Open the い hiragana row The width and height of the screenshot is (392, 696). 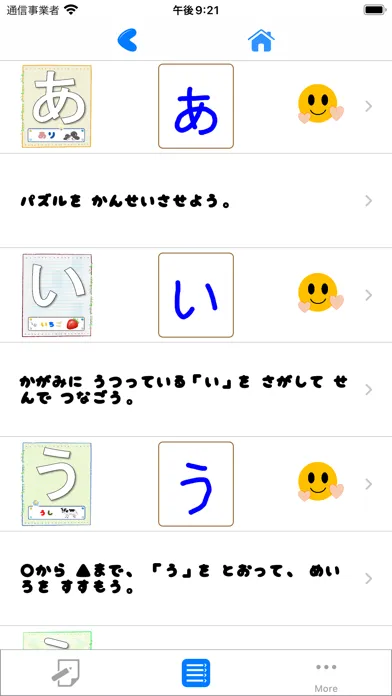click(x=196, y=295)
